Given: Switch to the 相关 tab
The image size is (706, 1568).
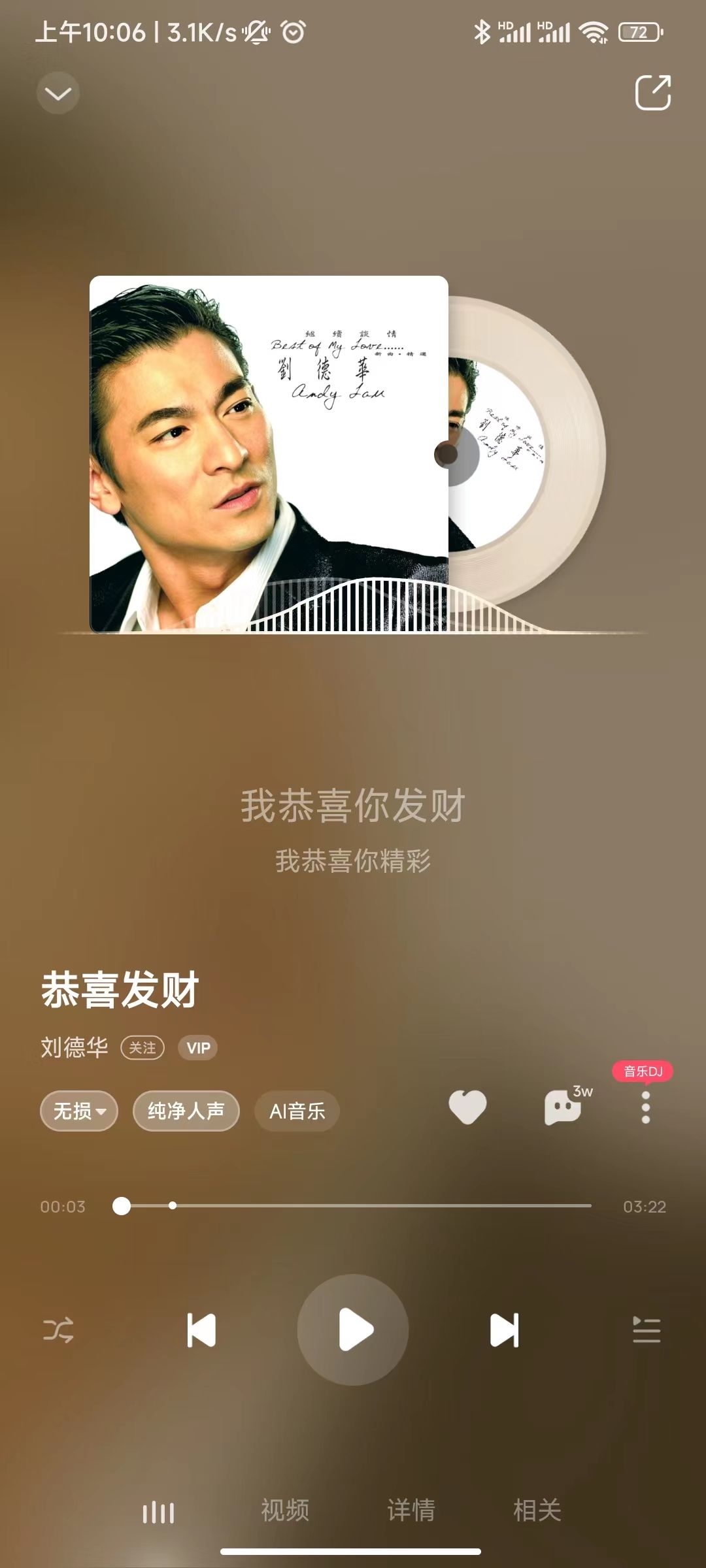Looking at the screenshot, I should pos(537,1511).
